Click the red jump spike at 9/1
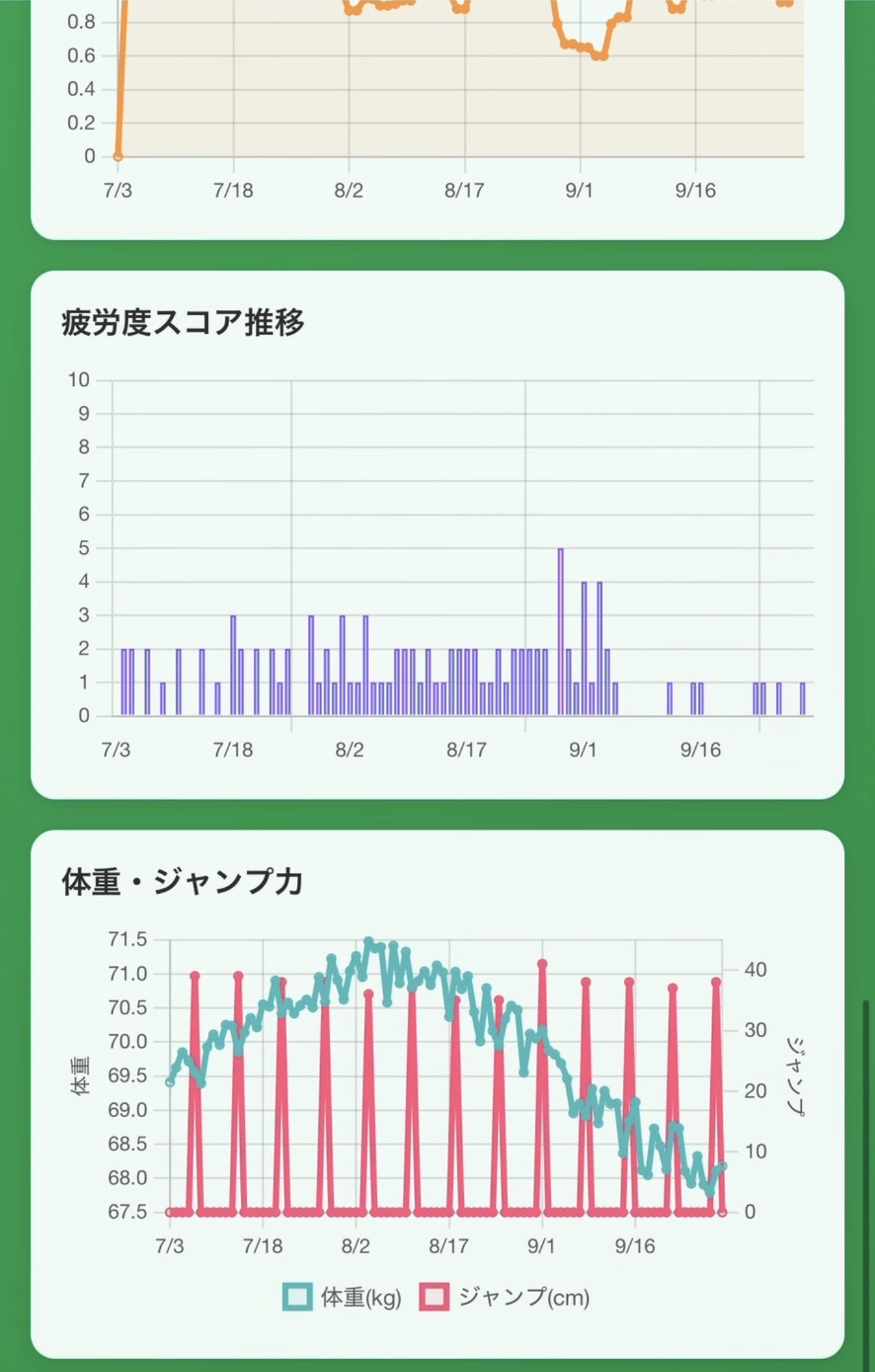This screenshot has height=1372, width=875. [541, 962]
